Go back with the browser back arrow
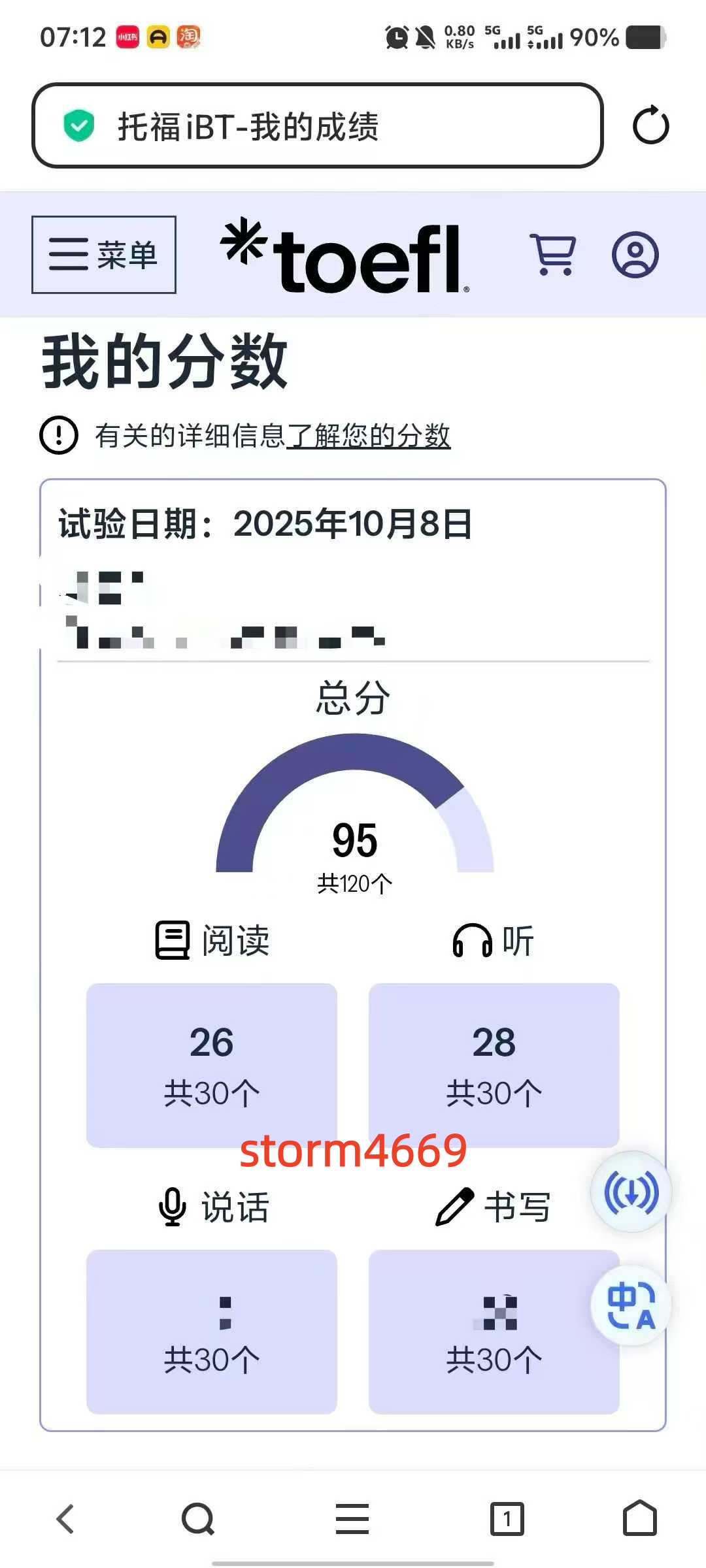 click(x=65, y=1518)
